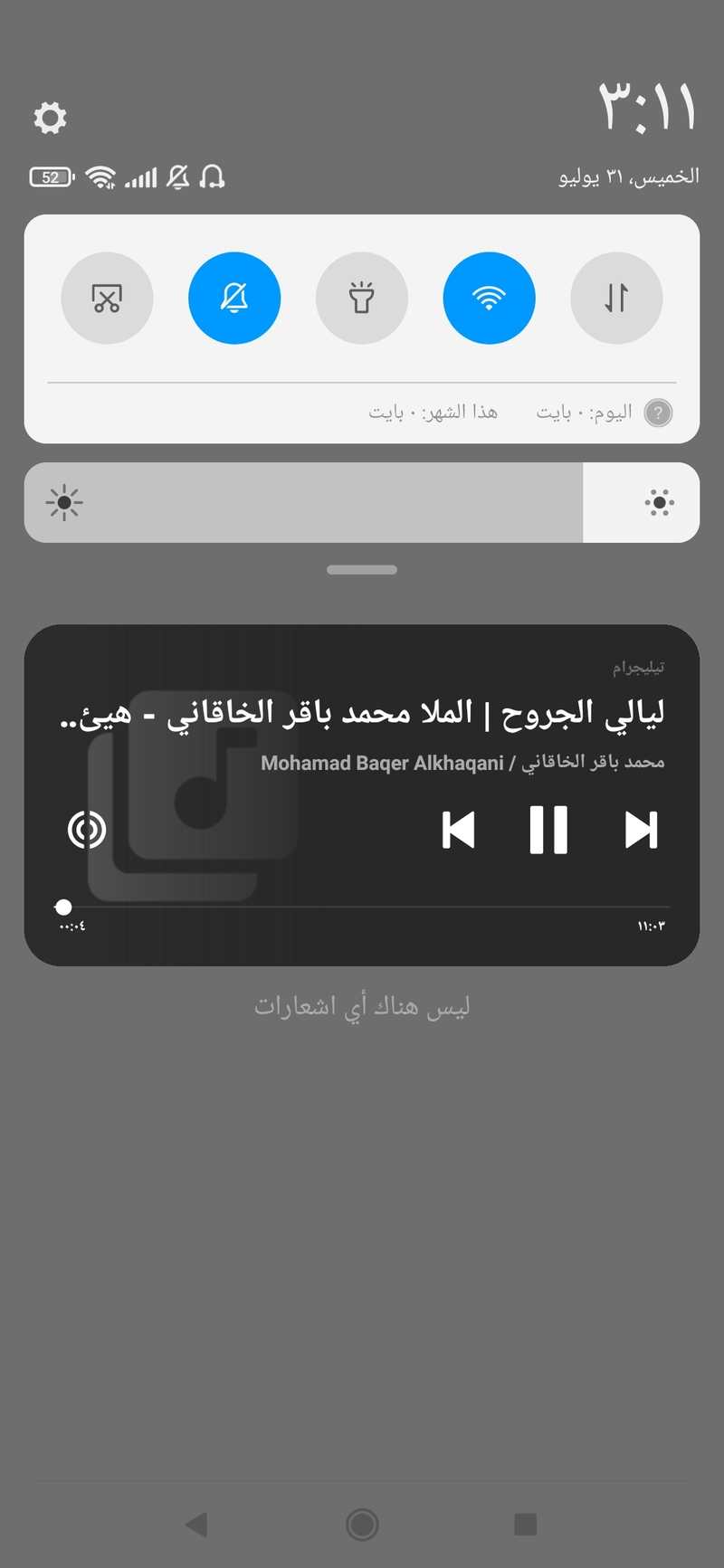Pause the Telegram audio playback
This screenshot has height=1568, width=724.
(548, 830)
